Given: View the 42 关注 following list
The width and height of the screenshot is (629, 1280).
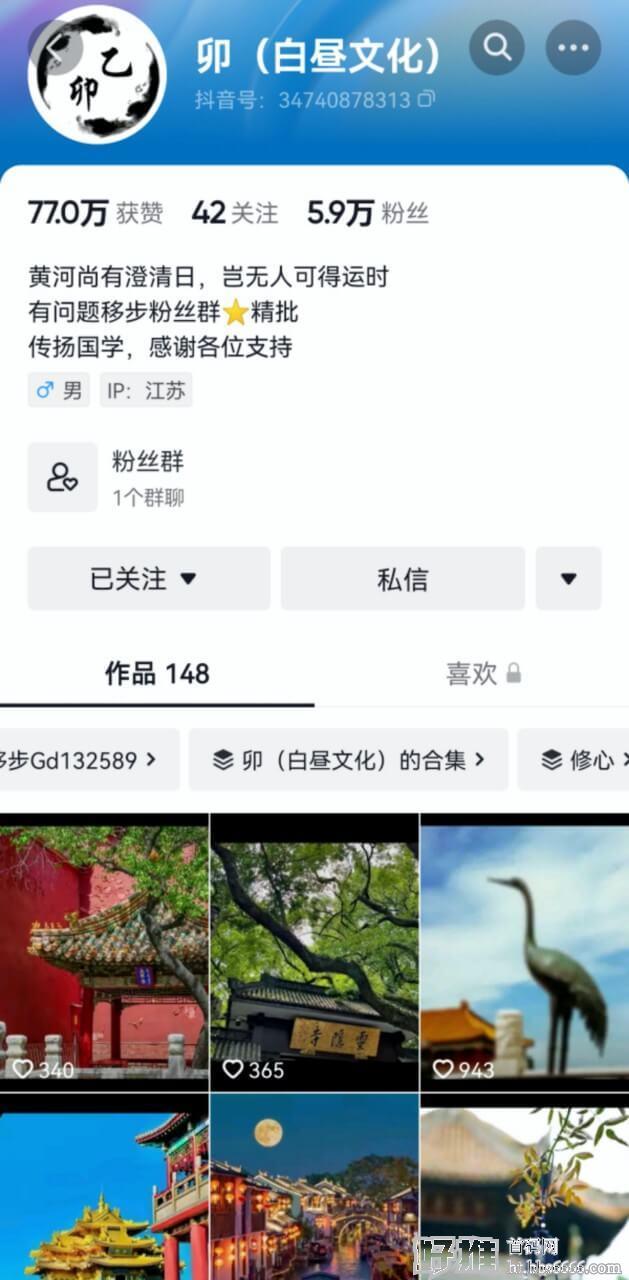Looking at the screenshot, I should tap(235, 212).
